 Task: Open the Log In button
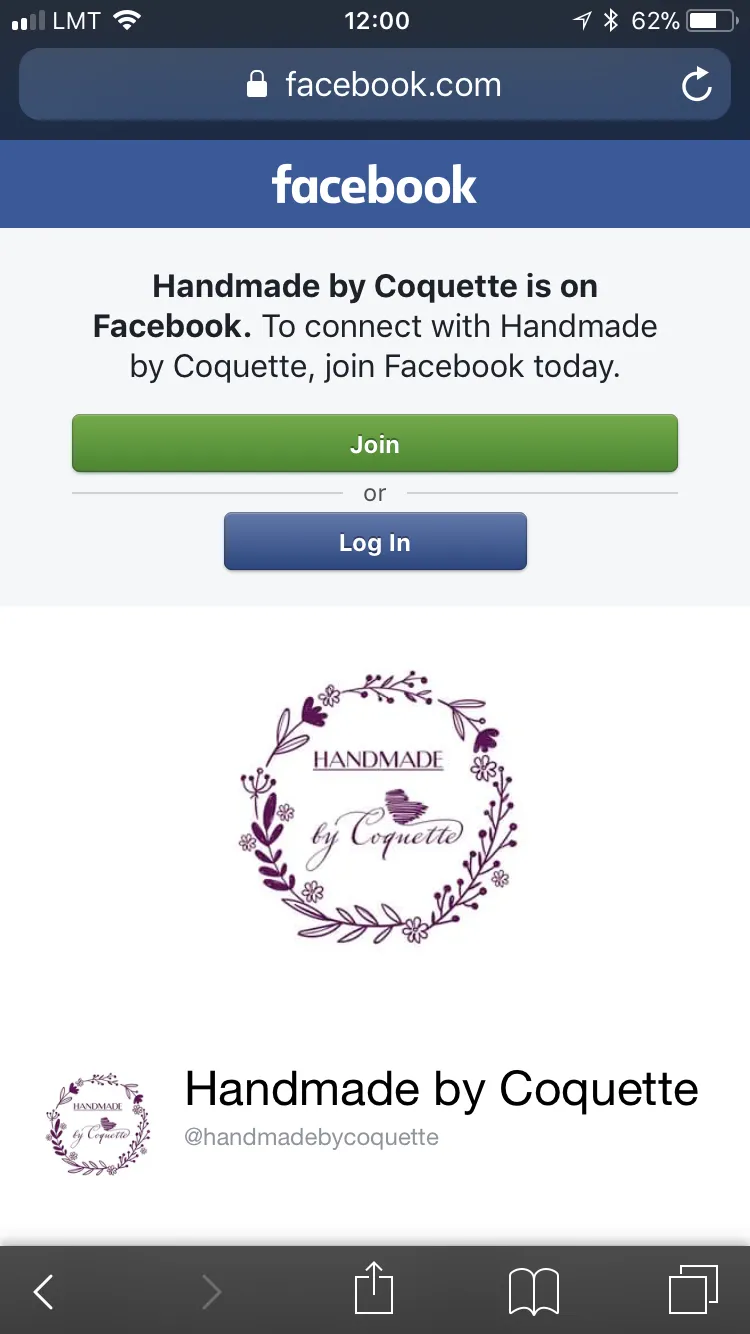coord(375,542)
